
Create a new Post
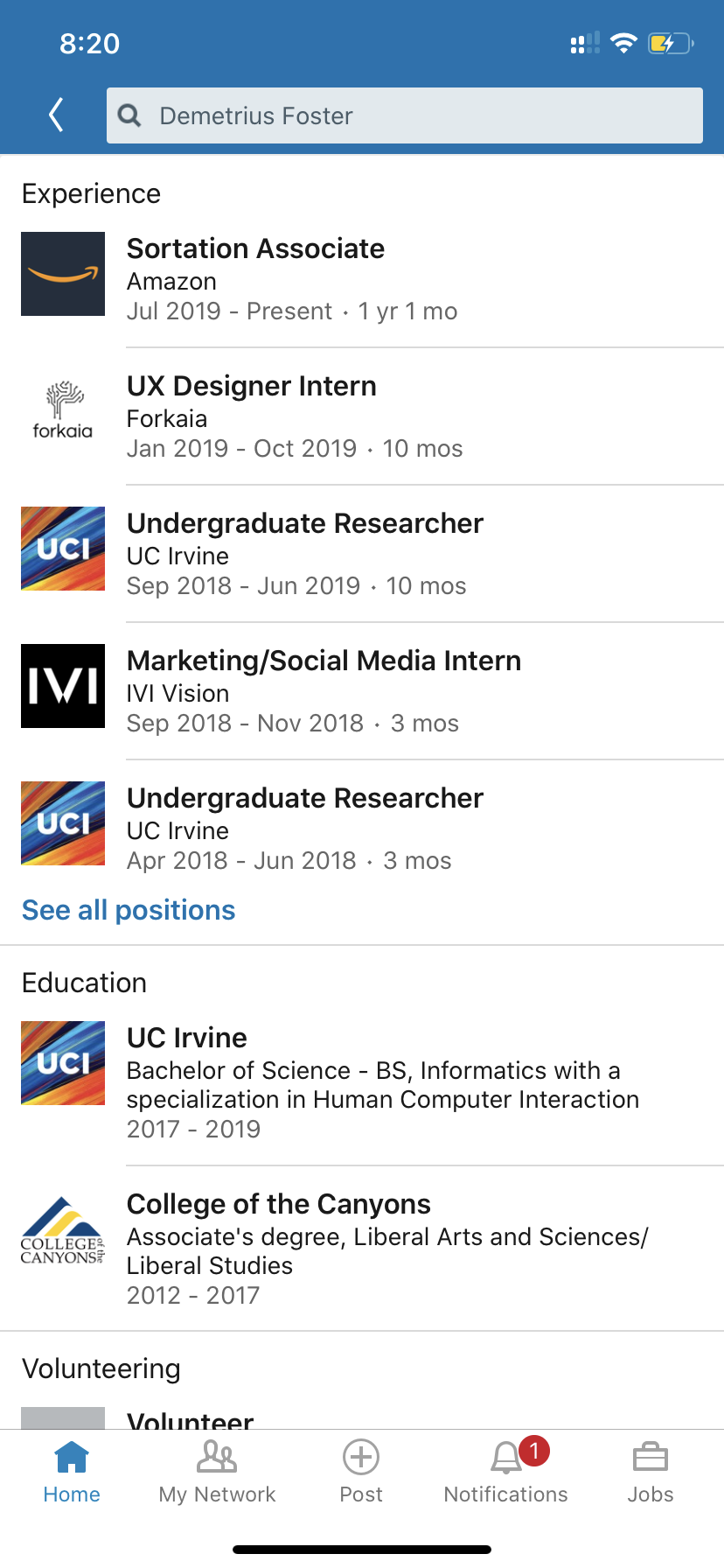click(x=361, y=1472)
